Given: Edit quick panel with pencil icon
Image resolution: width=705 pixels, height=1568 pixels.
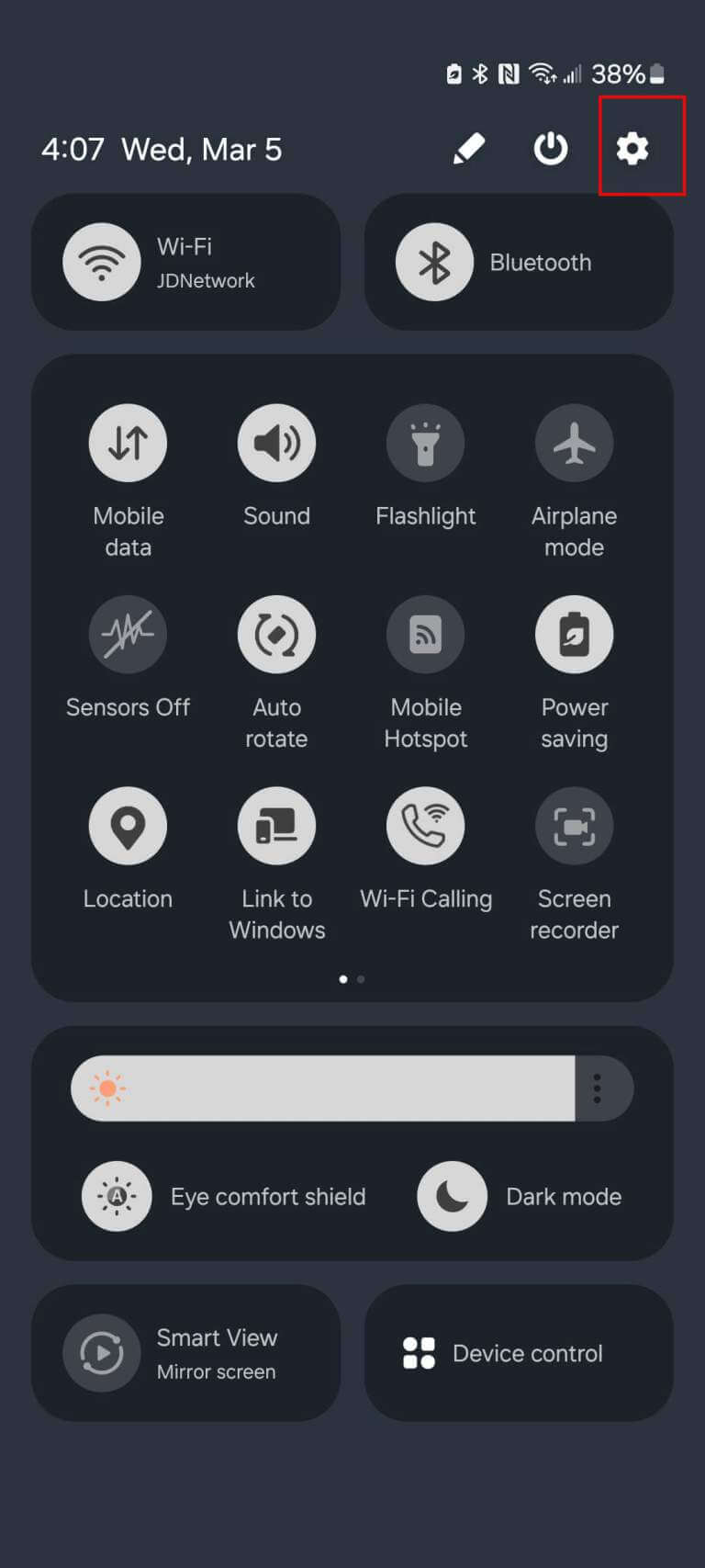Looking at the screenshot, I should (x=469, y=148).
